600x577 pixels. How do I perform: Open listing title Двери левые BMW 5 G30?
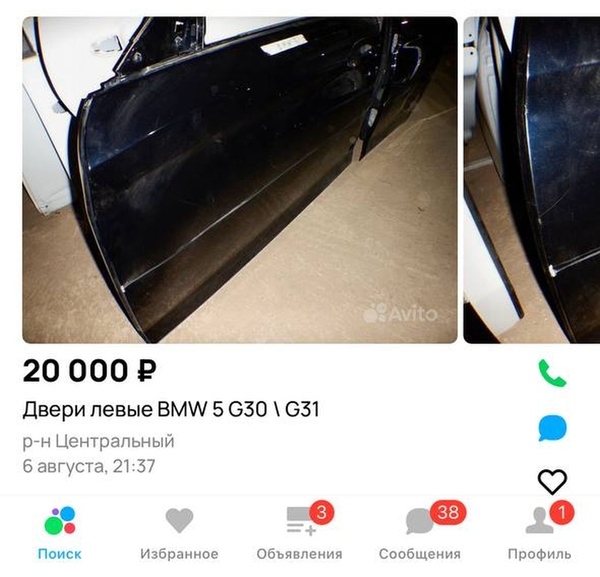[170, 410]
